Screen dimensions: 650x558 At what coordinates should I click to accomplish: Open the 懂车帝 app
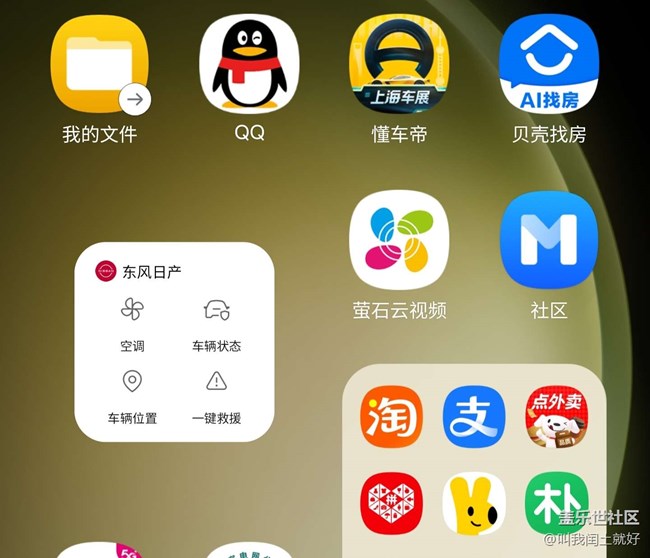click(x=398, y=66)
